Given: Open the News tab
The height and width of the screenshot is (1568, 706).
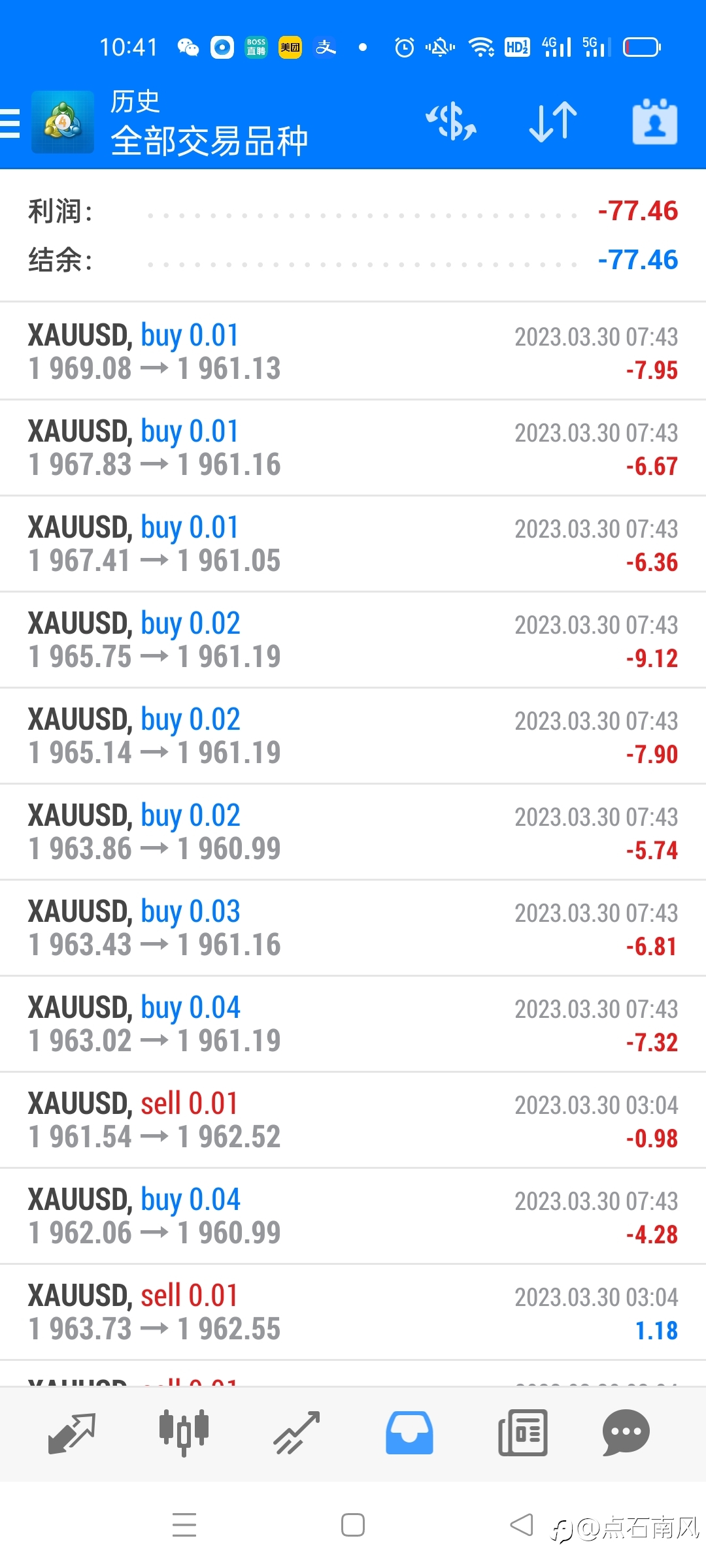Looking at the screenshot, I should 523,1433.
